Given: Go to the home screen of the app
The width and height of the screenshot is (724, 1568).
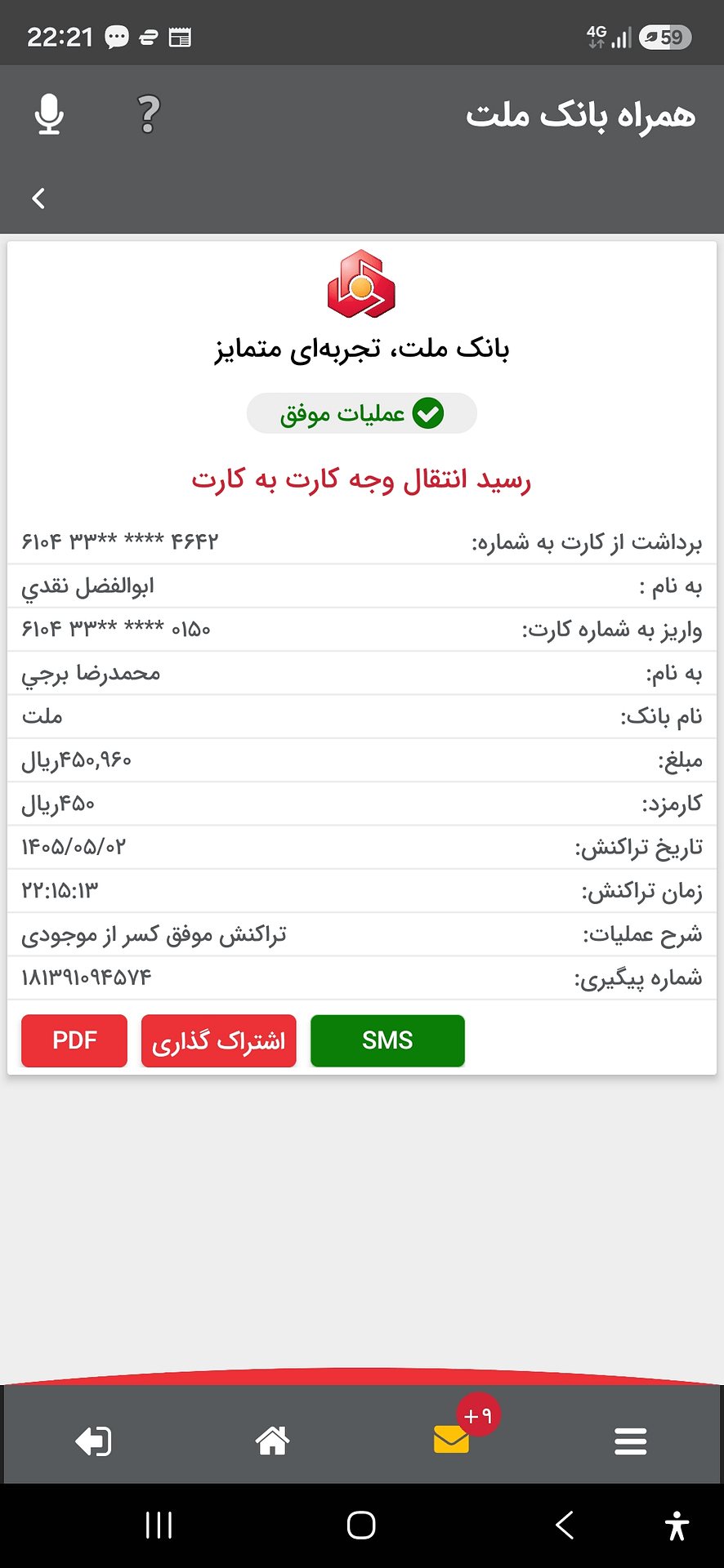Looking at the screenshot, I should click(272, 1441).
